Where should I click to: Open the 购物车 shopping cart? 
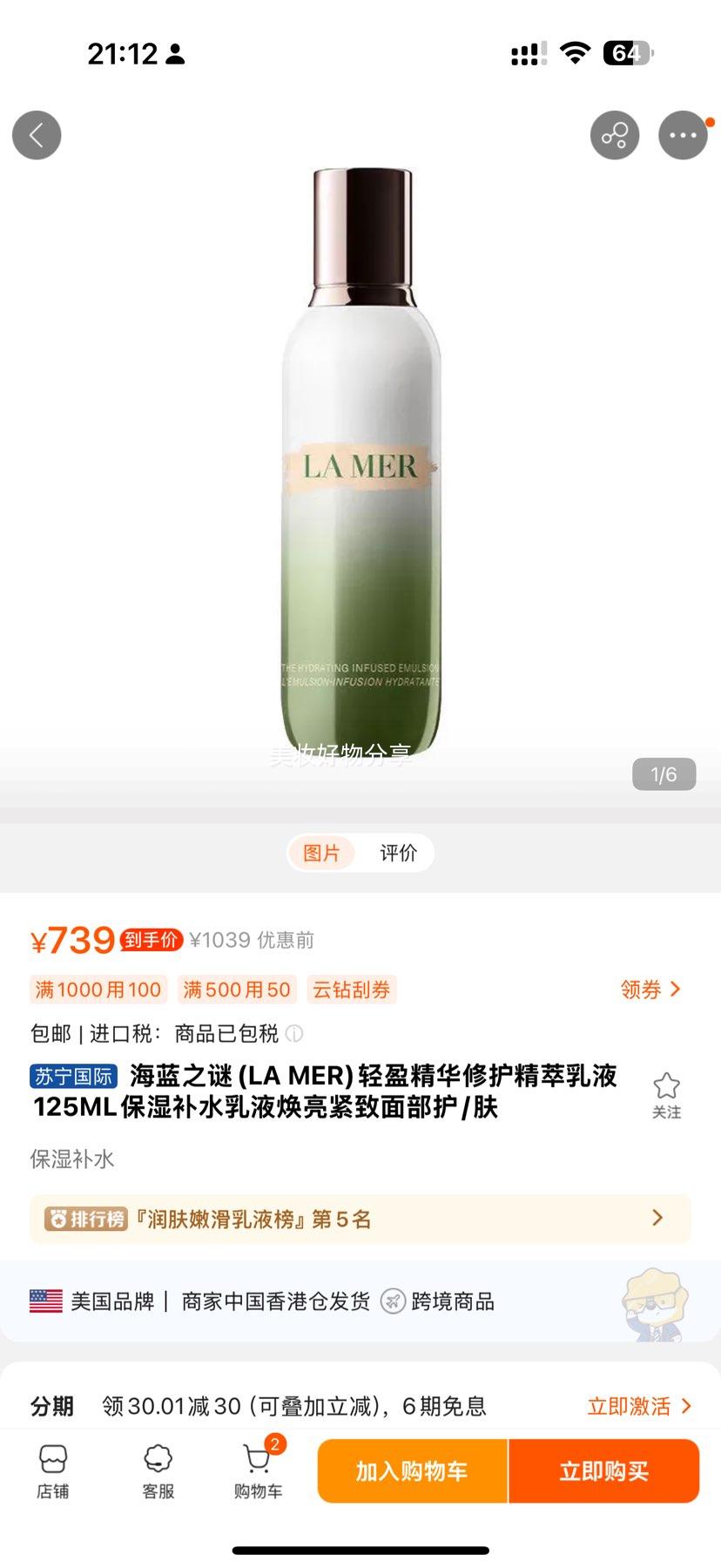[258, 1472]
